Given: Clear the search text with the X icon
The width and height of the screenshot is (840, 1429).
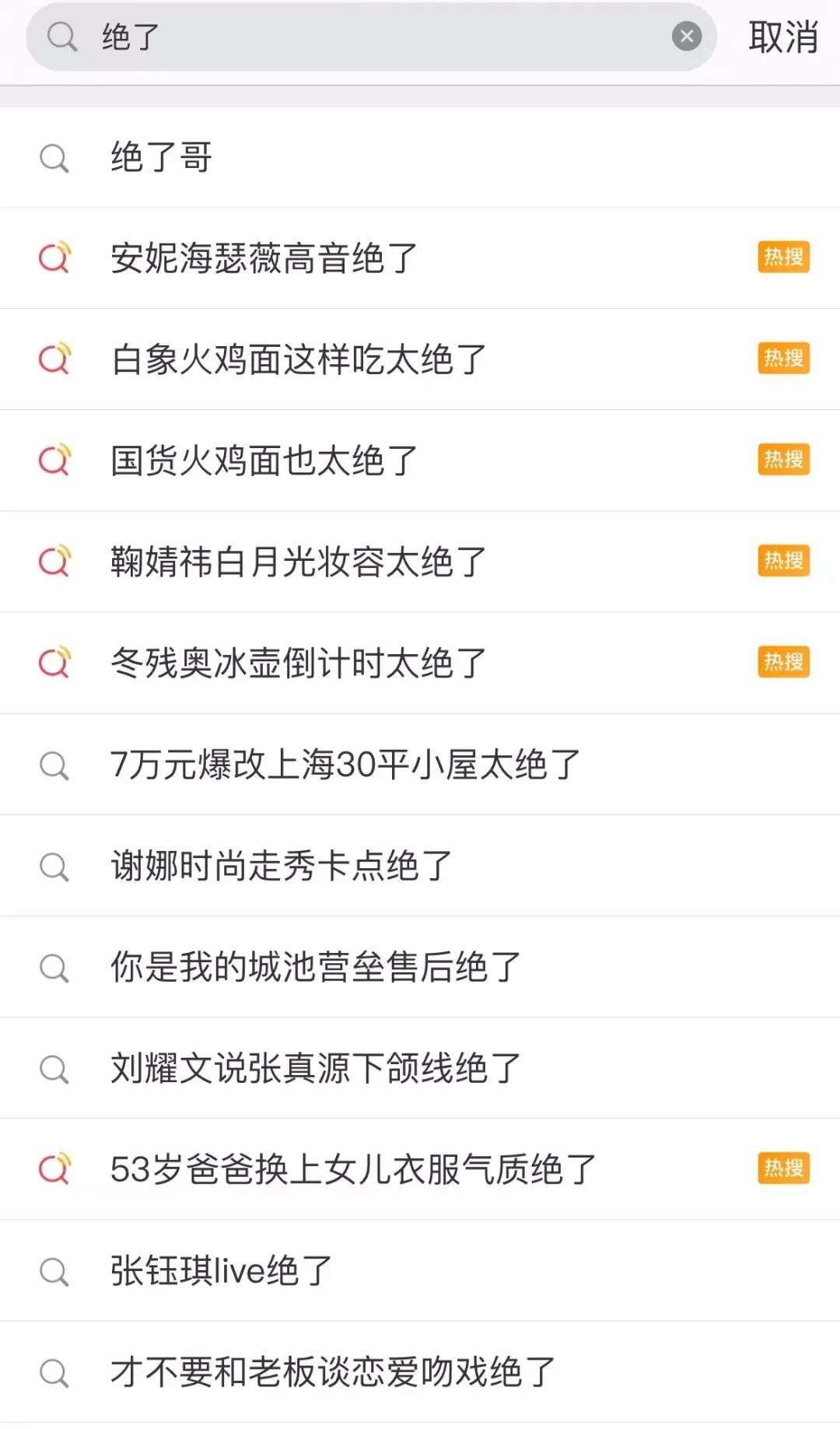Looking at the screenshot, I should coord(686,37).
